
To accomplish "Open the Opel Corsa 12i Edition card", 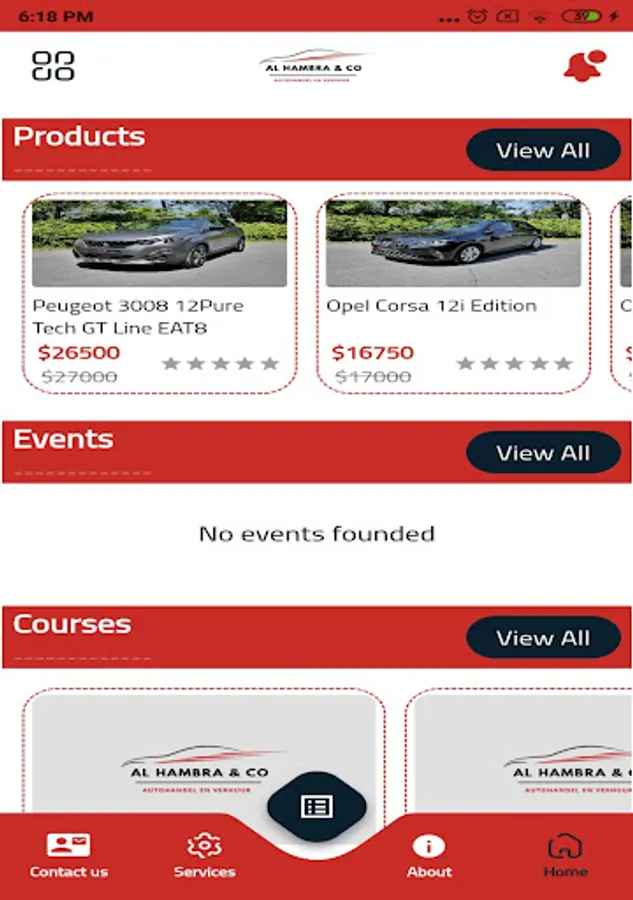I will click(453, 293).
